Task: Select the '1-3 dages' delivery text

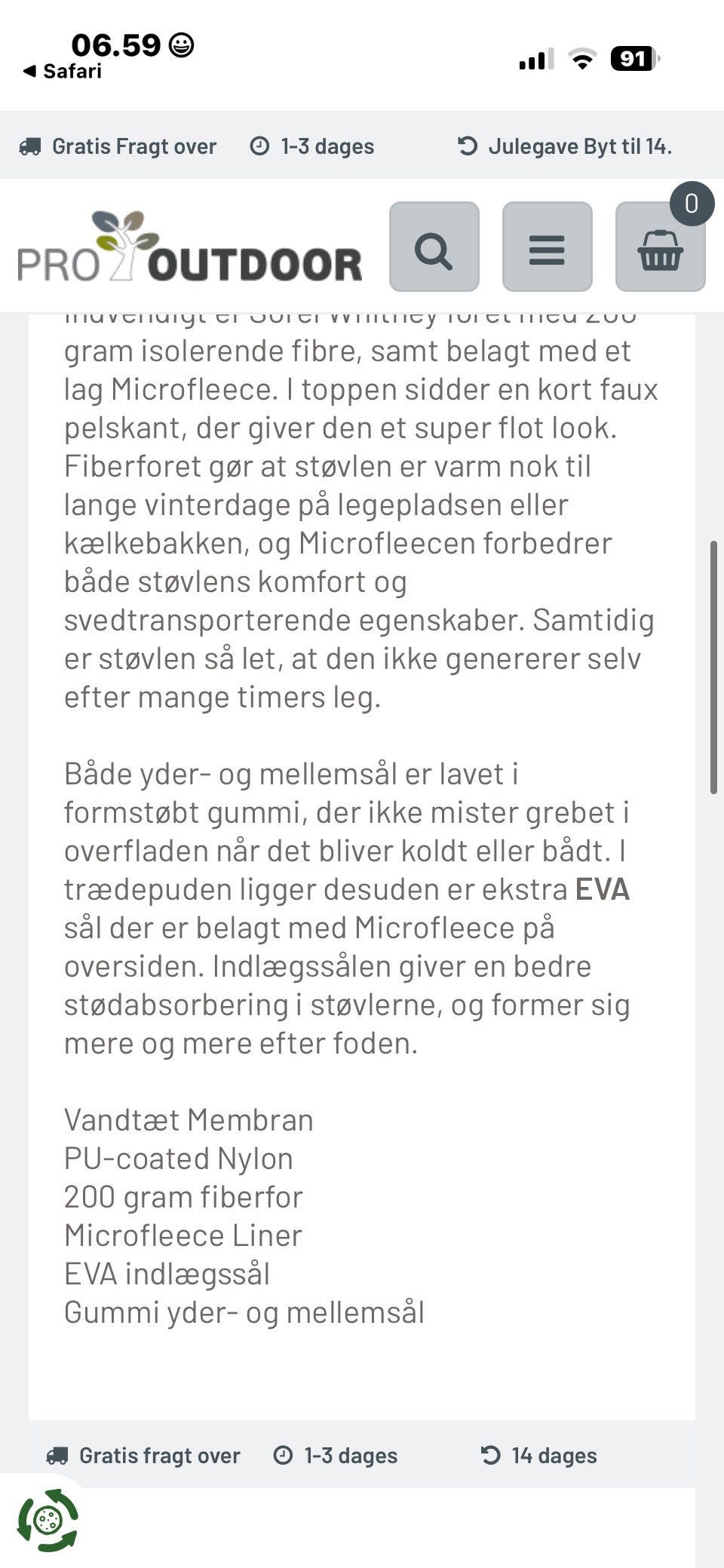Action: [x=327, y=146]
